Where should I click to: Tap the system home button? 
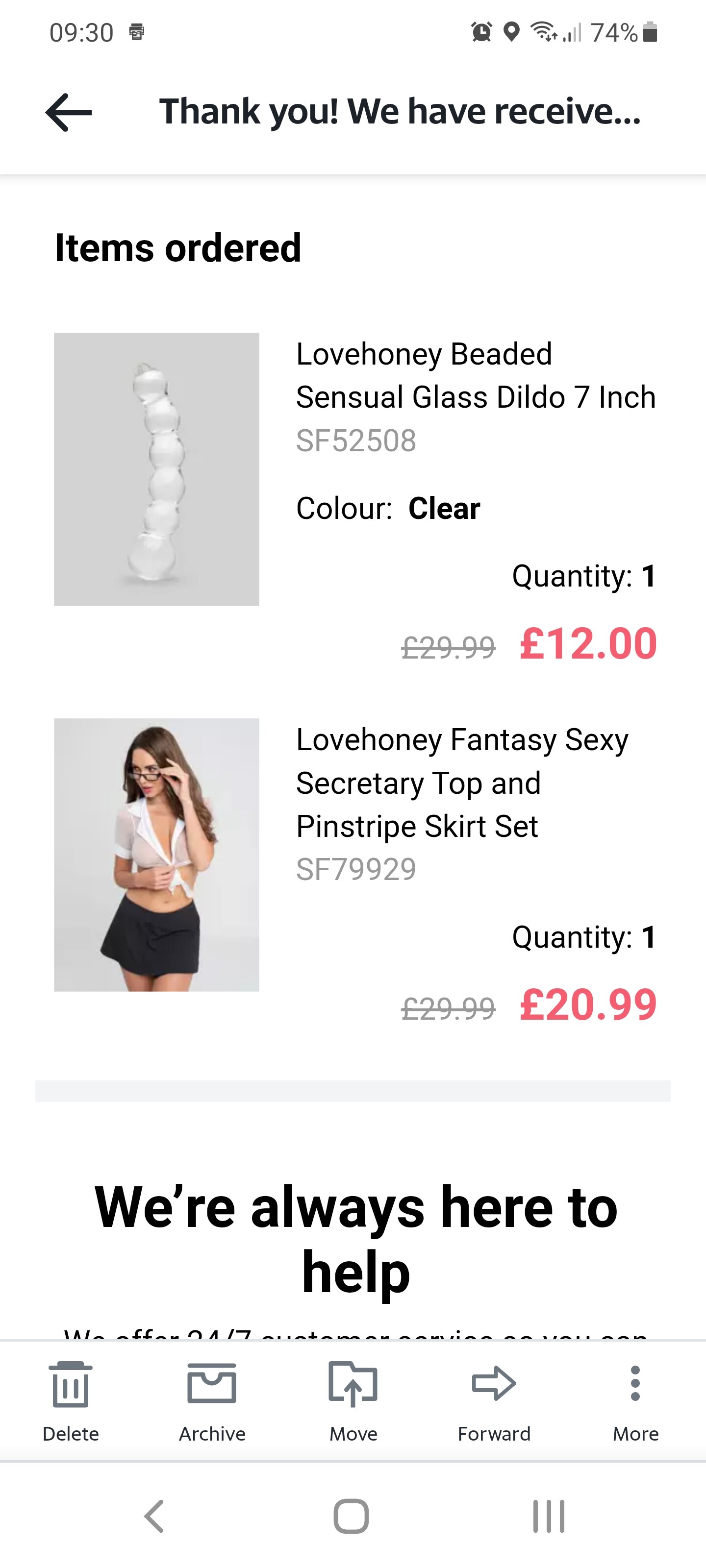click(352, 1516)
